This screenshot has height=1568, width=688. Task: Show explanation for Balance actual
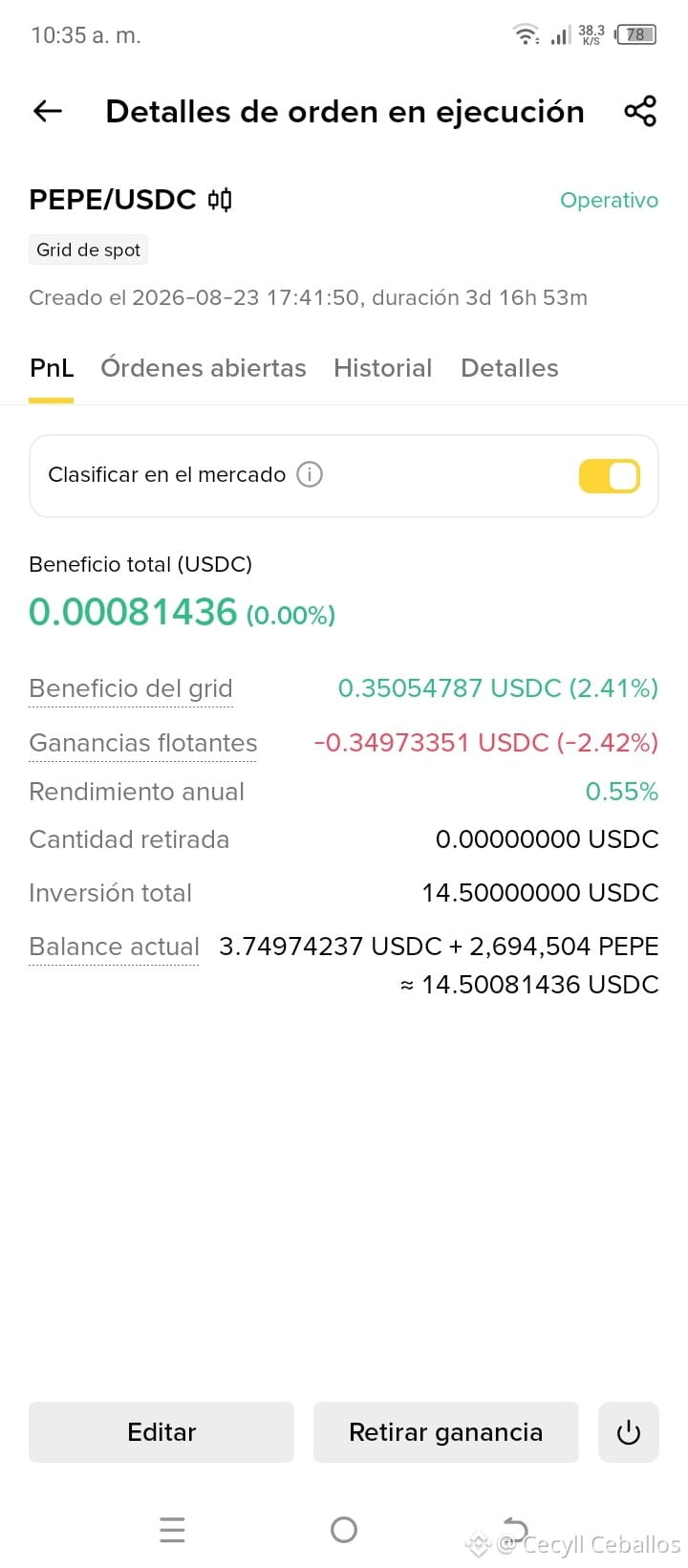115,947
